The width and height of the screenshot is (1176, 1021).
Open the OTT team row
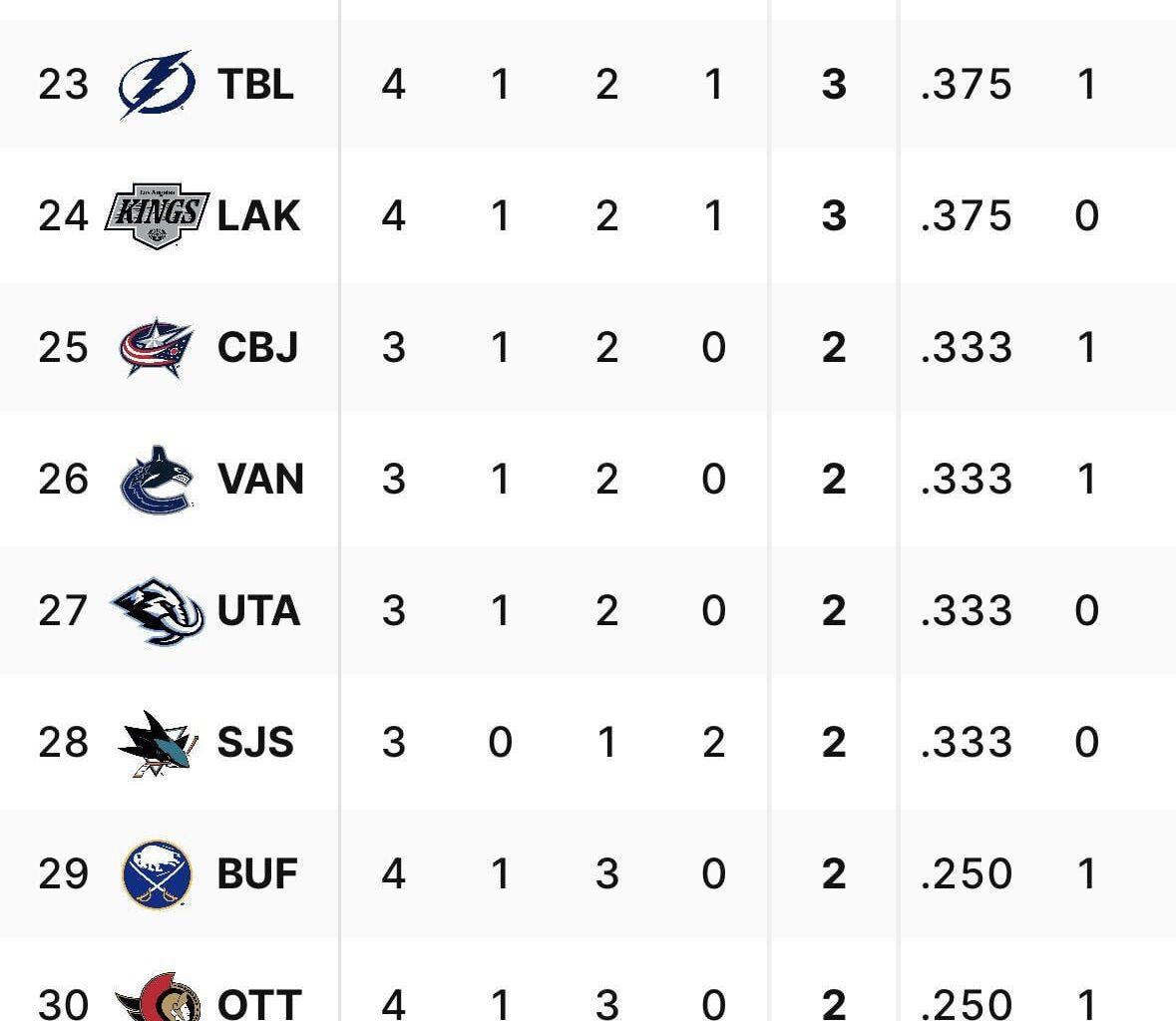[x=259, y=1002]
